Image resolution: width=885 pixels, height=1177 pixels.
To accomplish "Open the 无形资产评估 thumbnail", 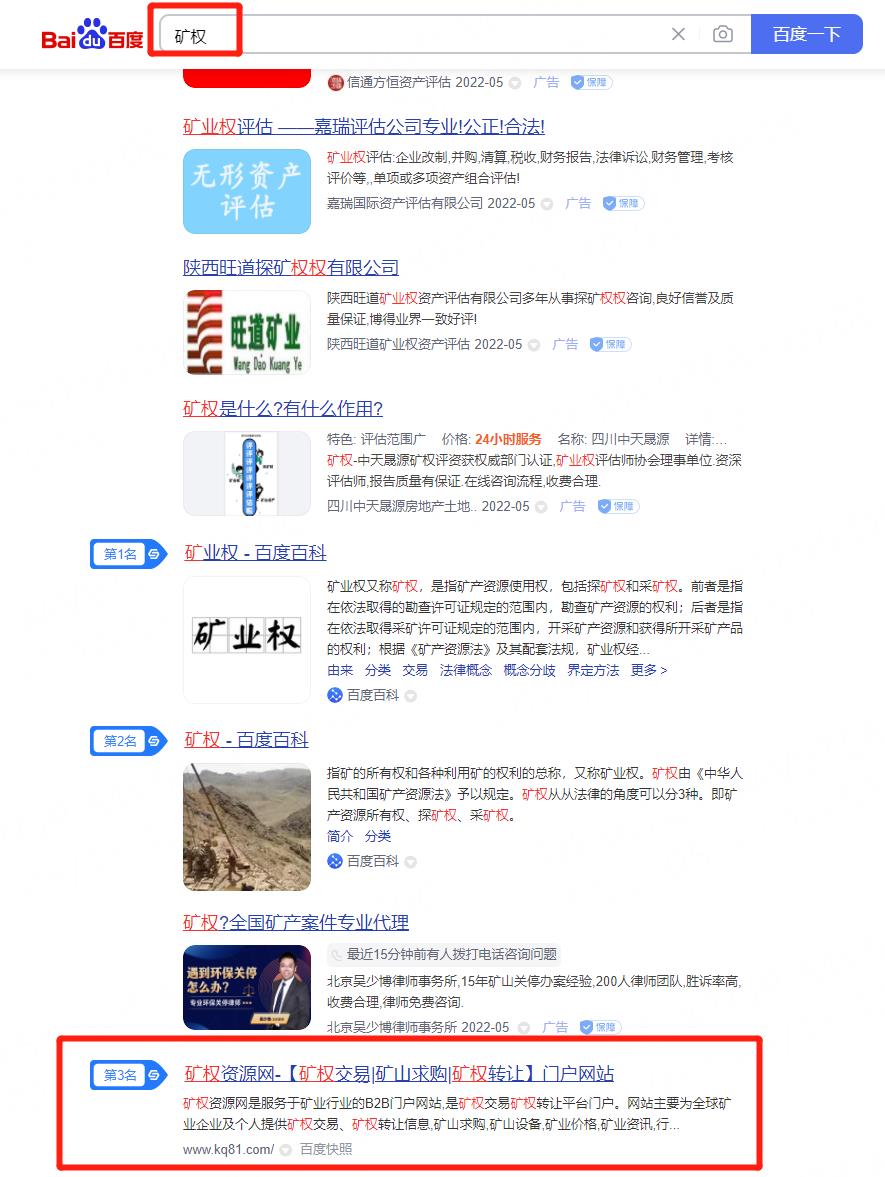I will tap(246, 192).
